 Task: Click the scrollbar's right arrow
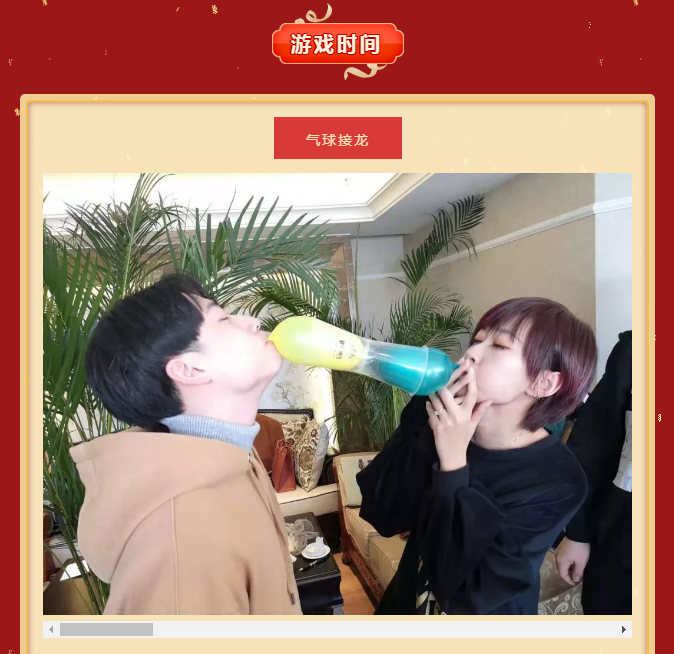[624, 630]
